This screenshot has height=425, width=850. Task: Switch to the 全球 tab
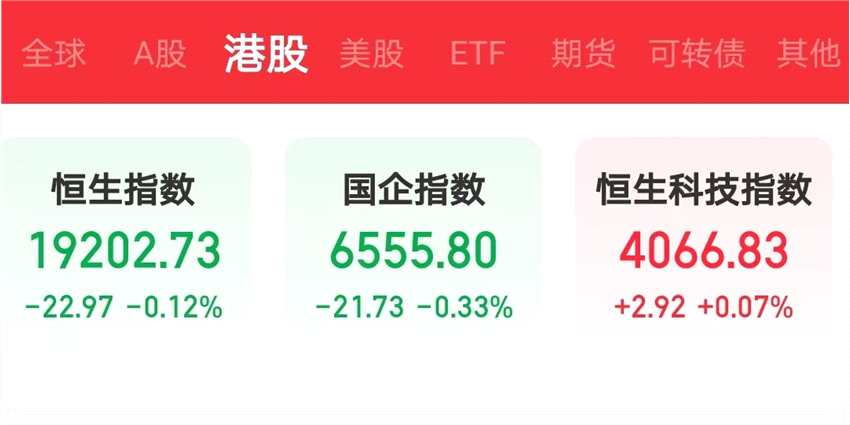[x=53, y=53]
